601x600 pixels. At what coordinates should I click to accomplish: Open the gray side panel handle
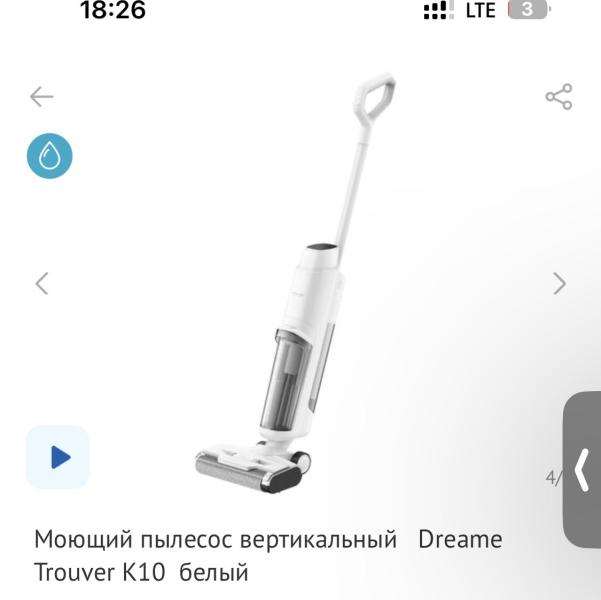[582, 470]
